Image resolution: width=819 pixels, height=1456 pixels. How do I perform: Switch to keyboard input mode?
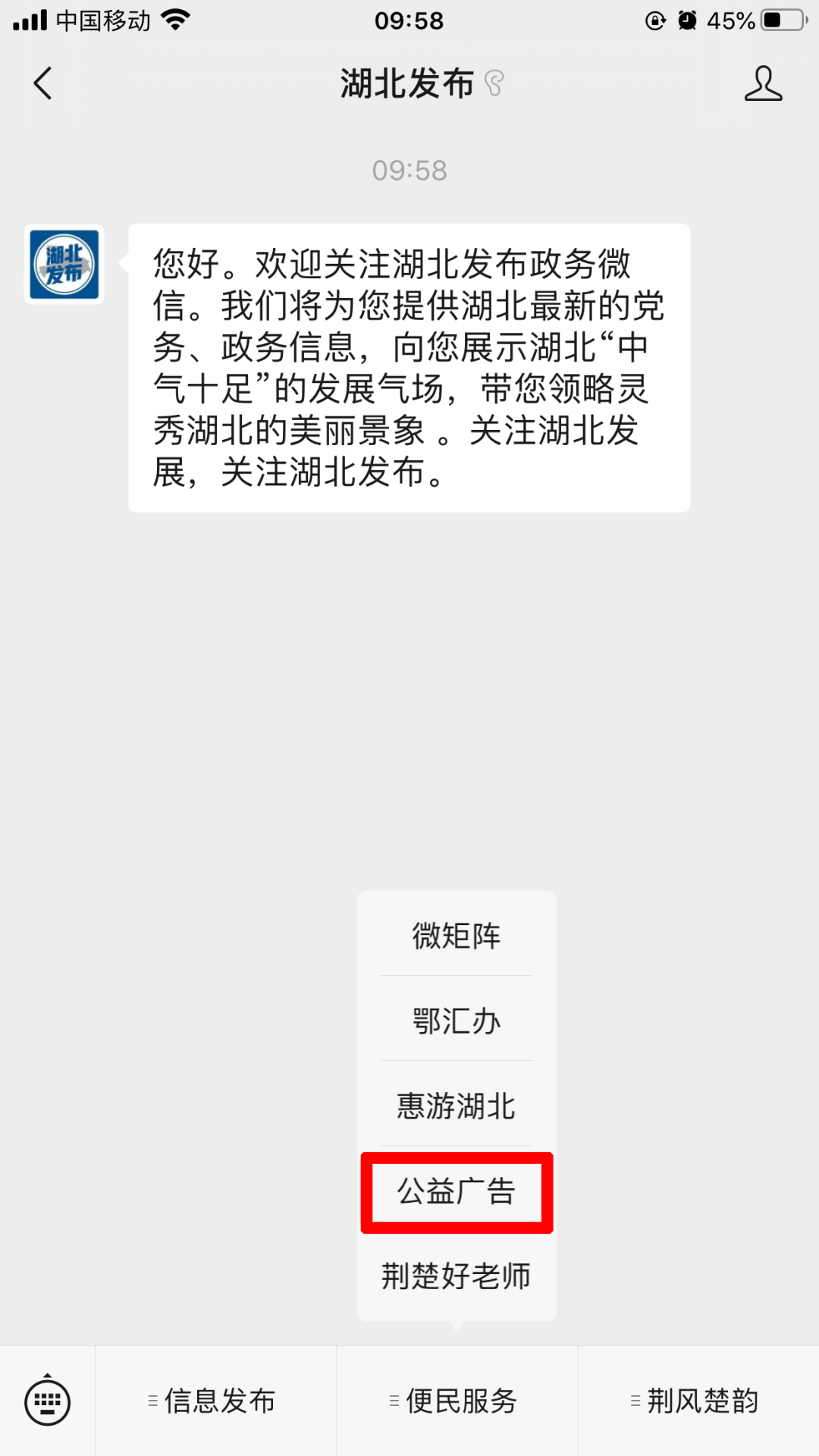point(47,1401)
